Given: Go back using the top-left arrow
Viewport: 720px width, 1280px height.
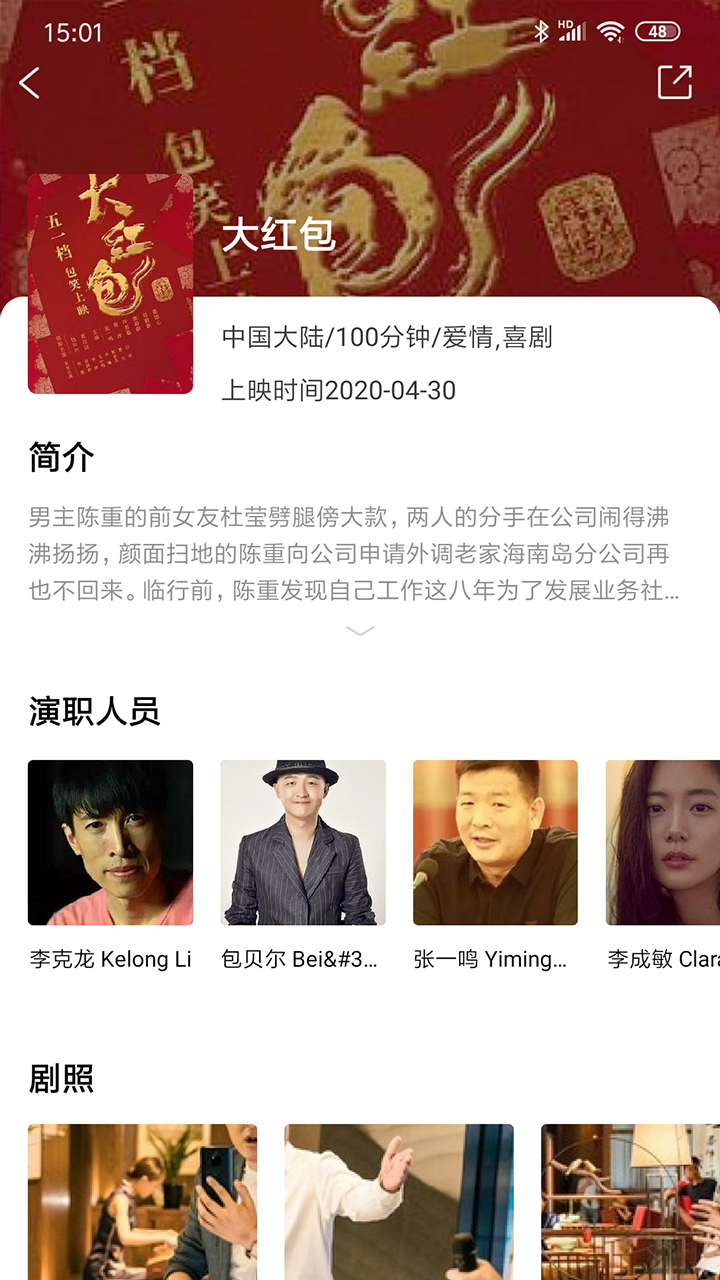Looking at the screenshot, I should pyautogui.click(x=30, y=83).
